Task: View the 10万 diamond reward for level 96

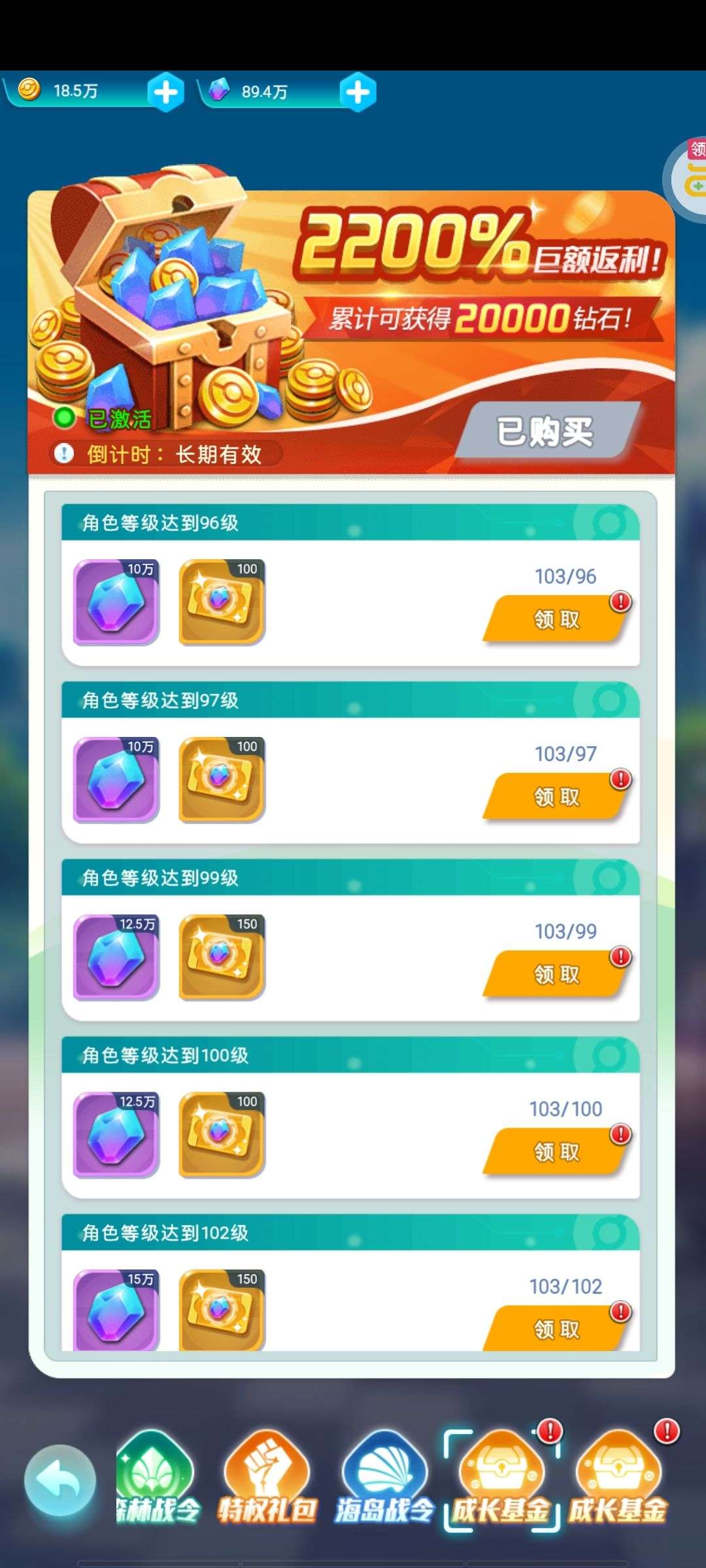Action: click(116, 602)
